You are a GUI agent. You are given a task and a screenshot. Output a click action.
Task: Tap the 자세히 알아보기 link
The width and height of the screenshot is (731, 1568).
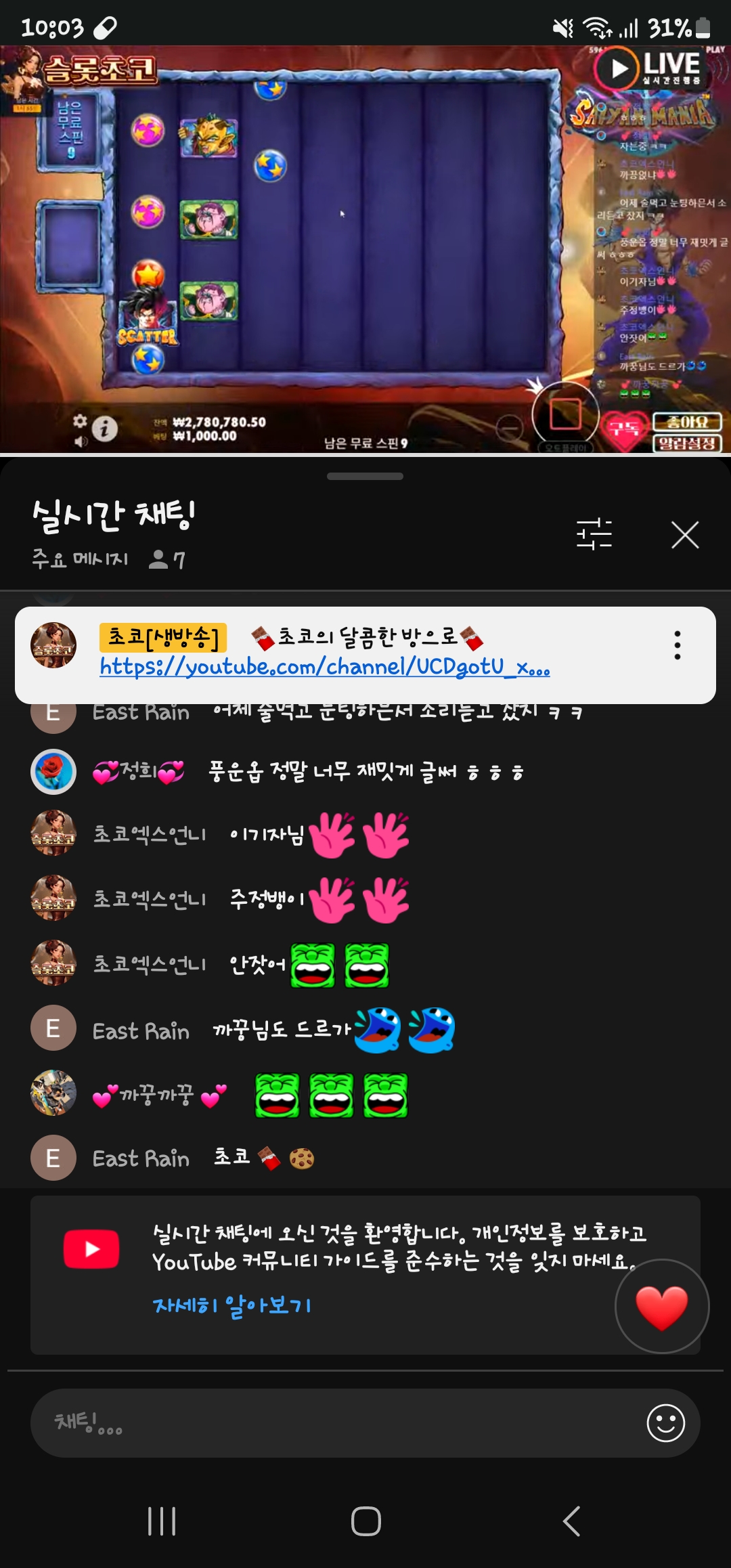coord(231,1305)
